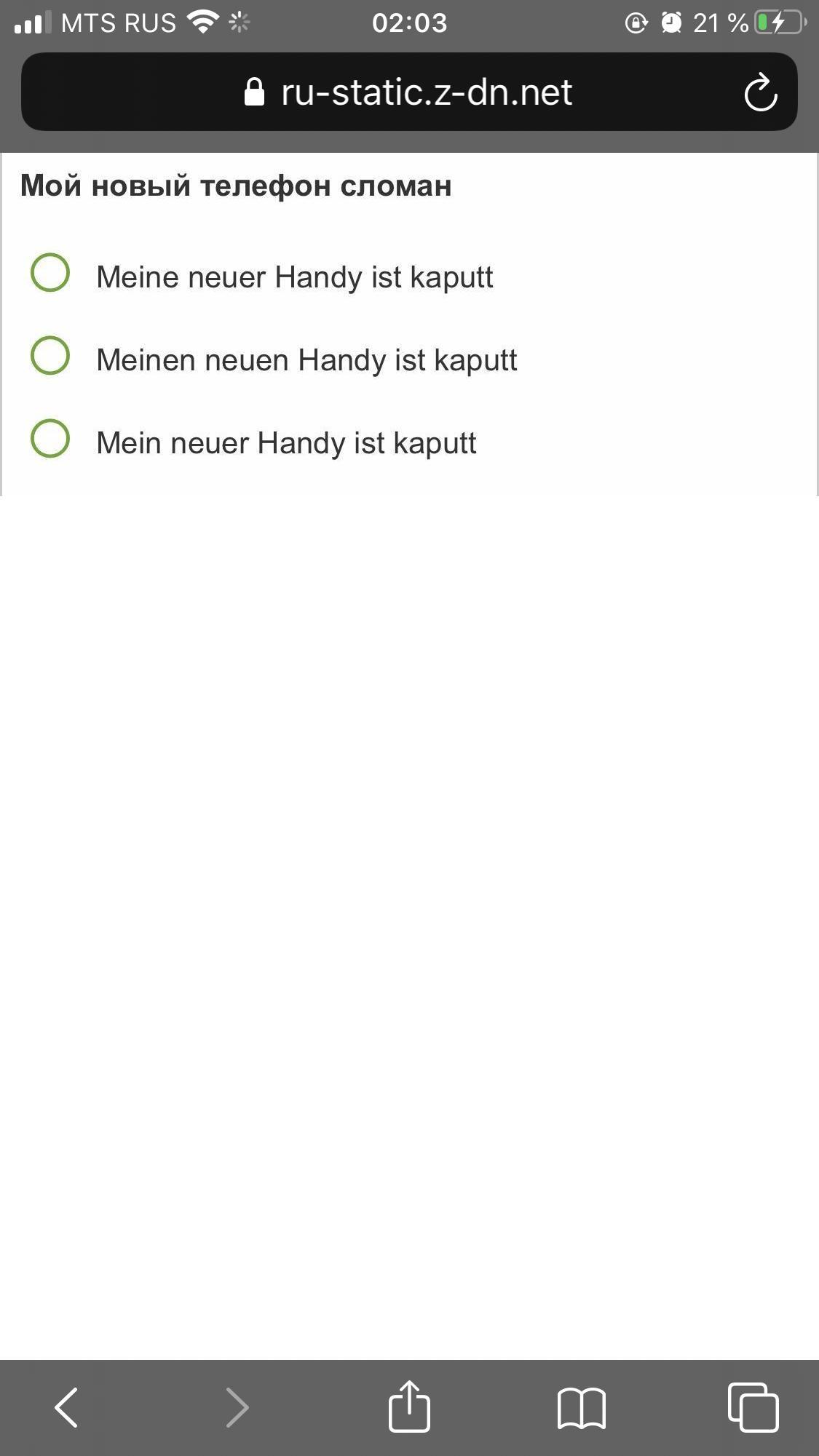Show all open Safari tabs
Image resolution: width=819 pixels, height=1456 pixels.
pyautogui.click(x=753, y=1407)
